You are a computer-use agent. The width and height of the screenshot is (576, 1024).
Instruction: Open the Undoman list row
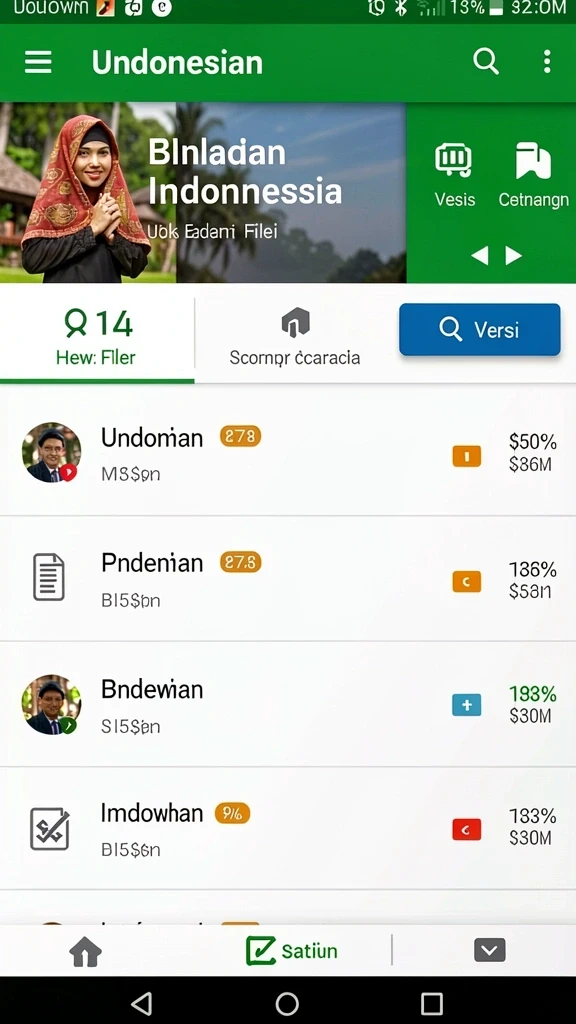(288, 453)
